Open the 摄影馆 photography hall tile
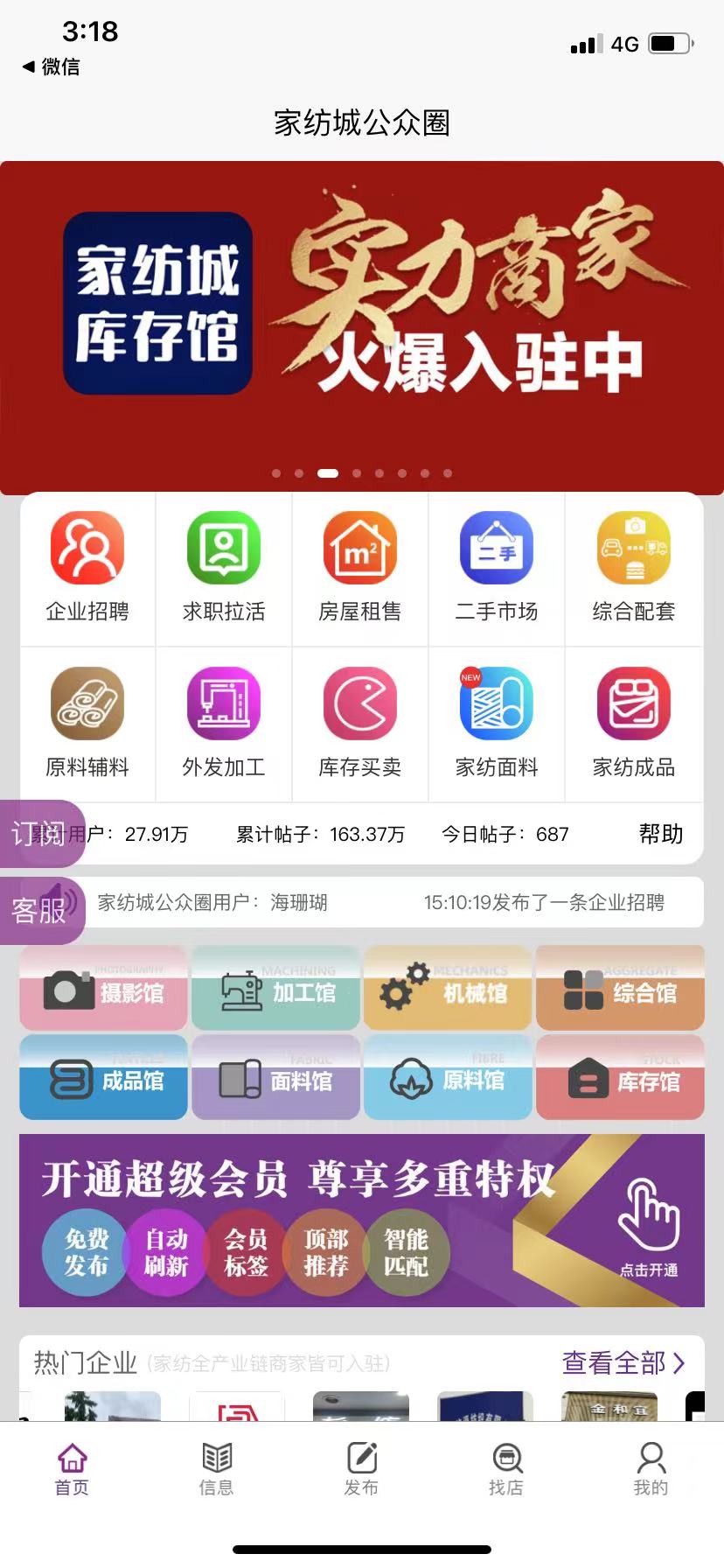 point(102,988)
